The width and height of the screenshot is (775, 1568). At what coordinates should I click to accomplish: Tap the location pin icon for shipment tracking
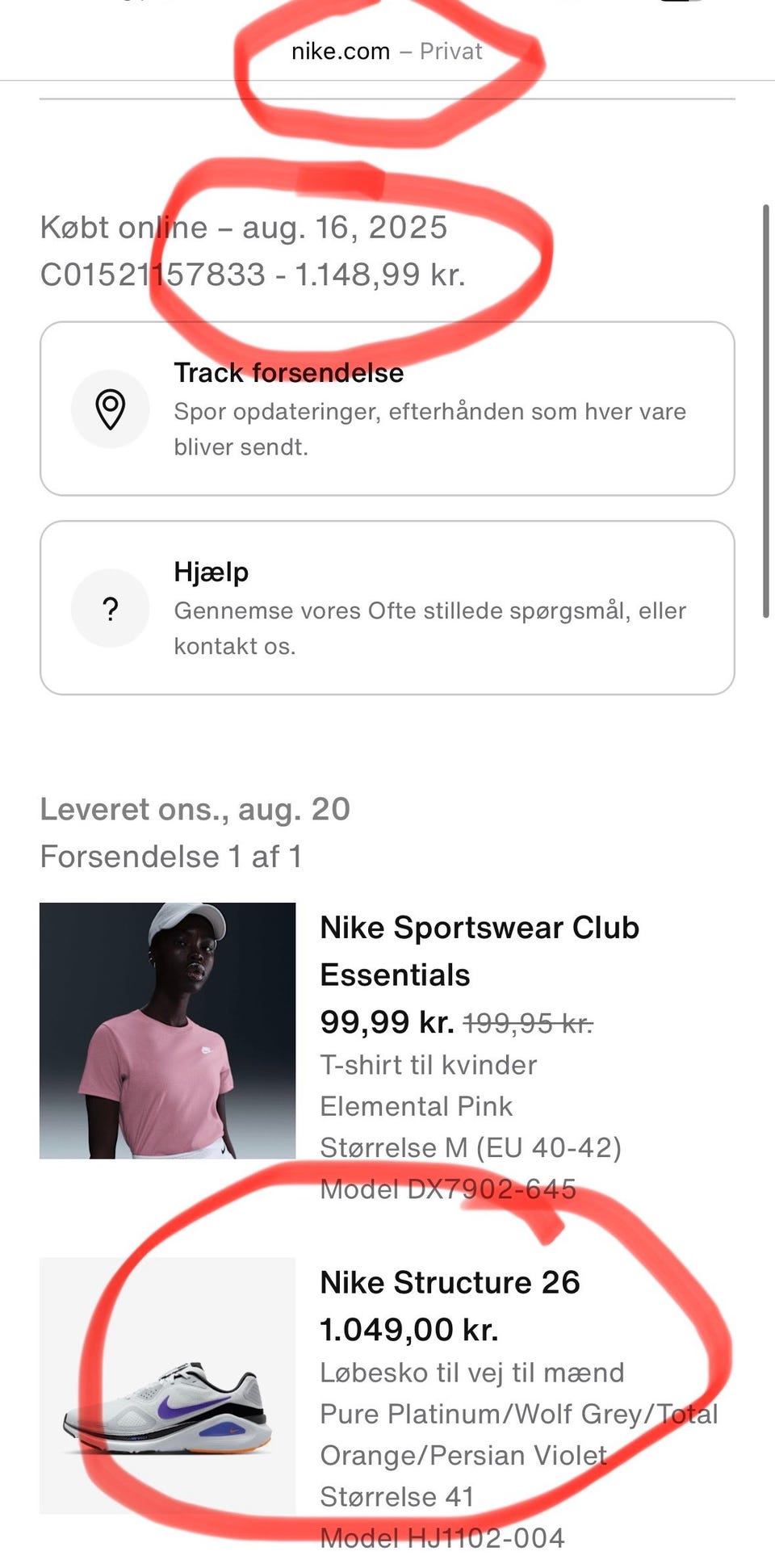pos(111,409)
